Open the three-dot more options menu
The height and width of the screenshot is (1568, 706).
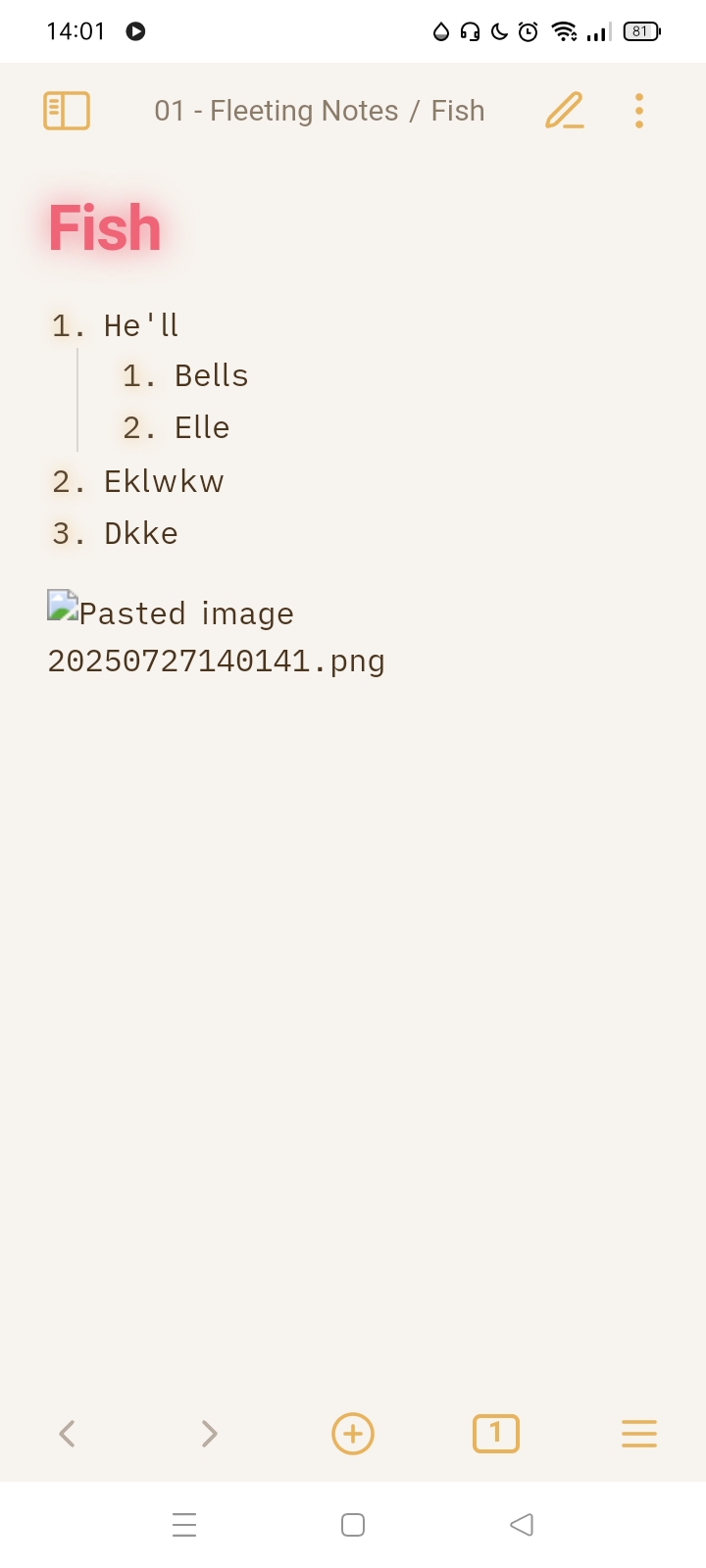639,111
